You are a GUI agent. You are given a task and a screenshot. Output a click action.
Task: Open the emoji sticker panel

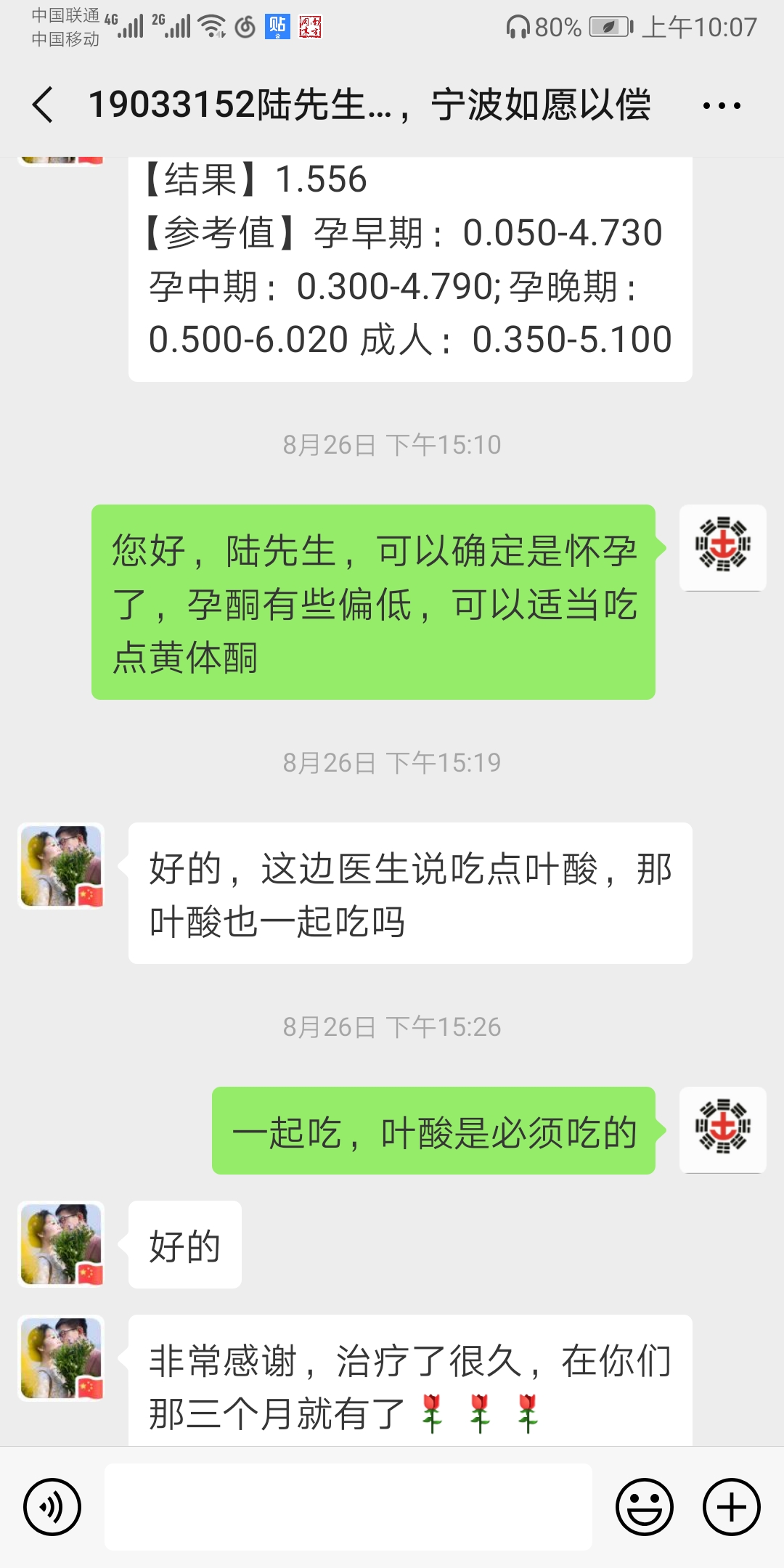(x=645, y=1507)
